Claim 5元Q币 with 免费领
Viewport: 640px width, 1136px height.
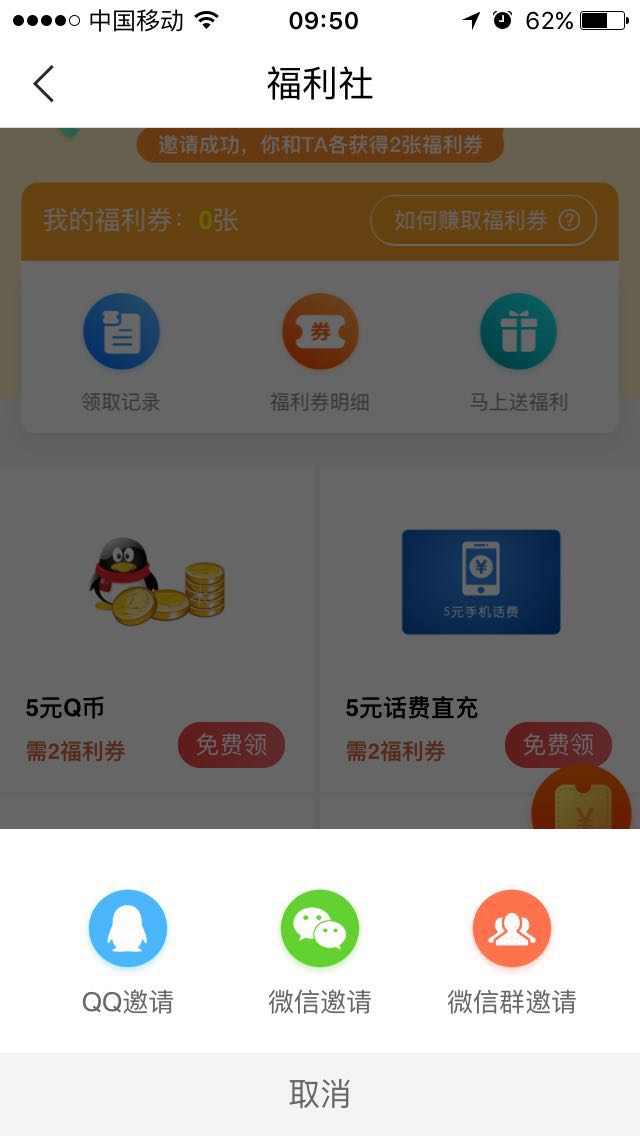point(231,745)
